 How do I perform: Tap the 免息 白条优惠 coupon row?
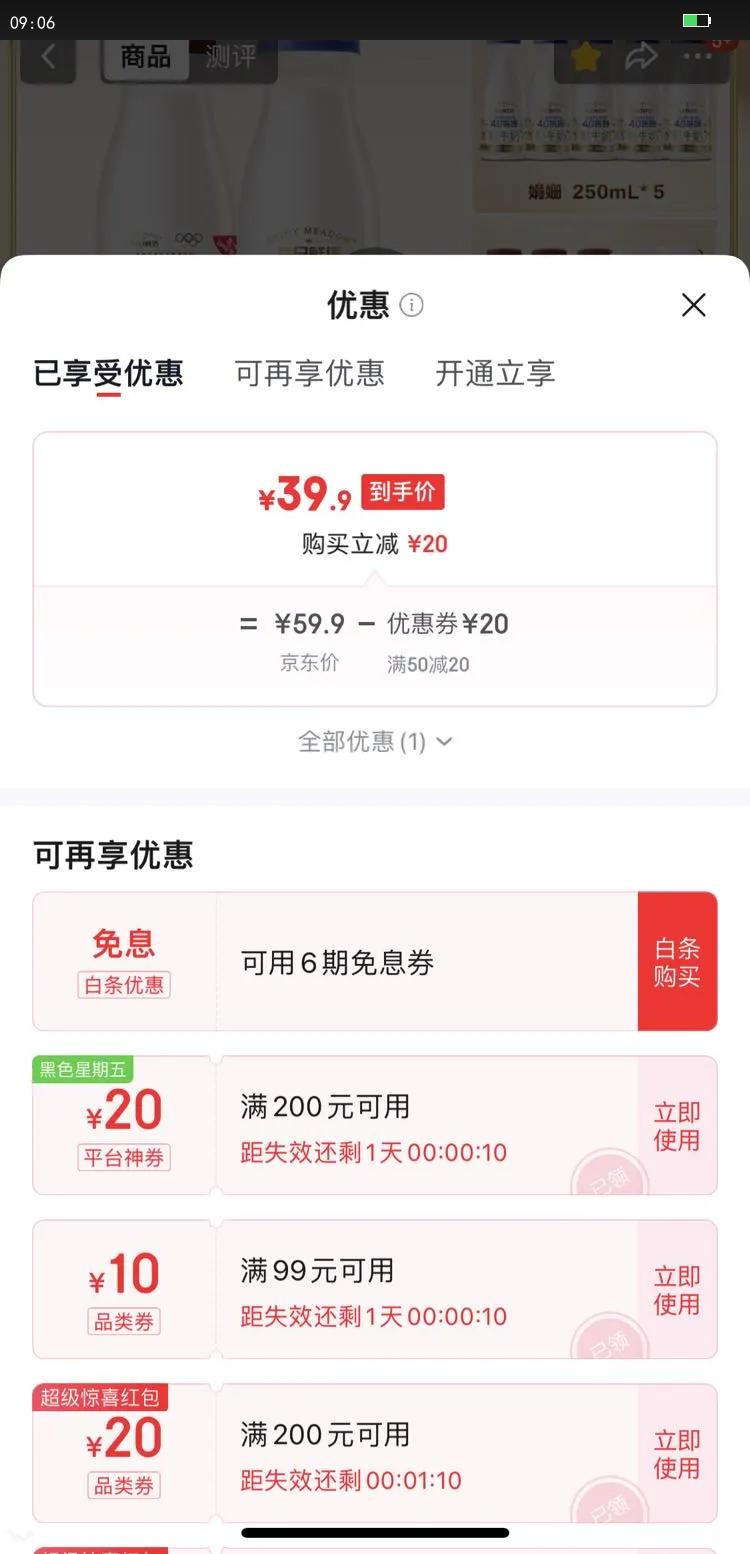point(125,961)
